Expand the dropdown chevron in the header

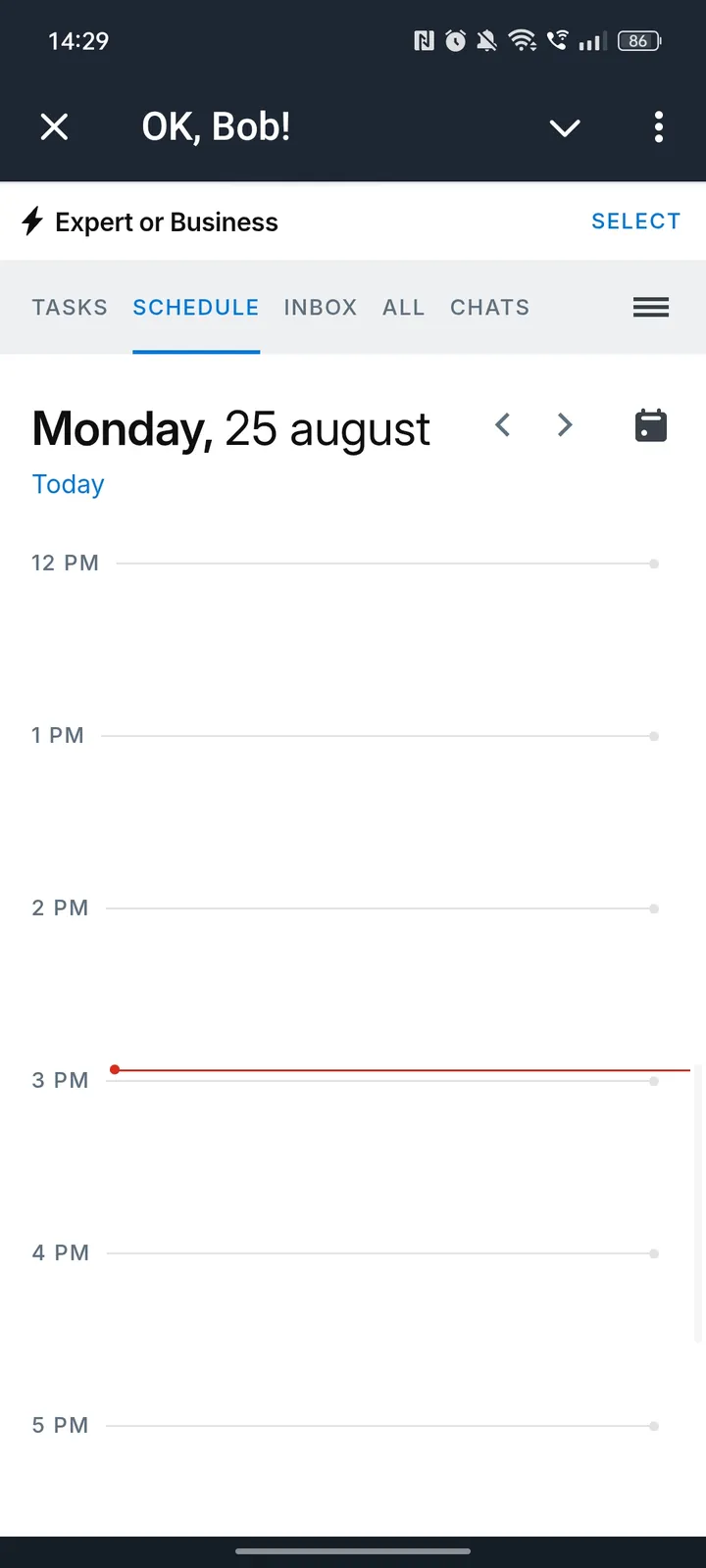565,127
